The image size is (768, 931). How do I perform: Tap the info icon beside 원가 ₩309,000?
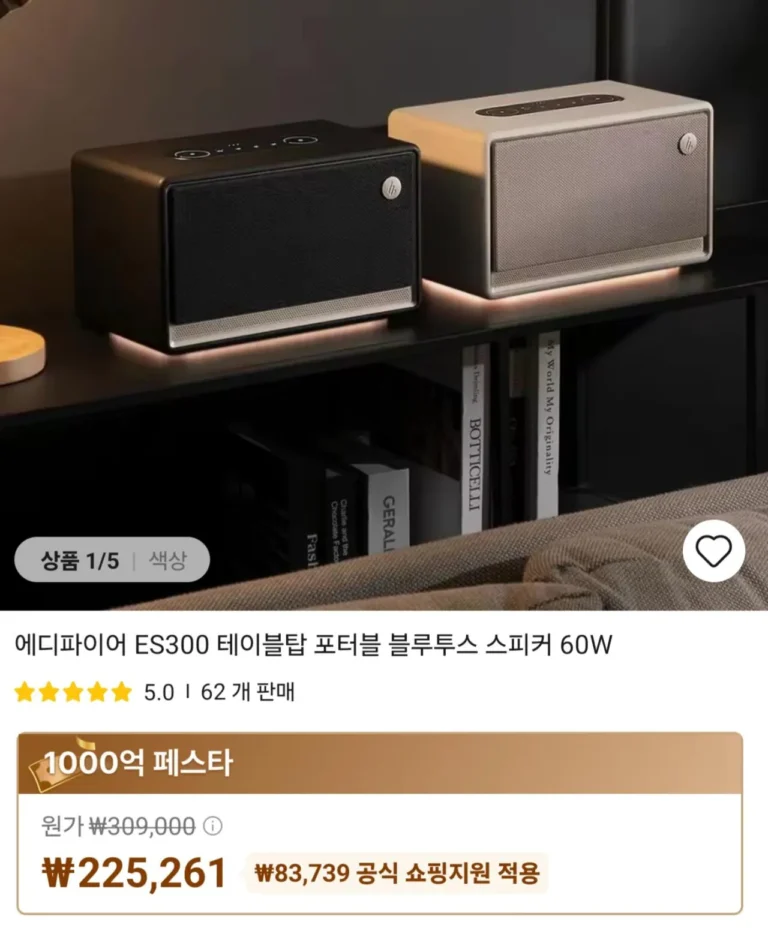(x=213, y=826)
